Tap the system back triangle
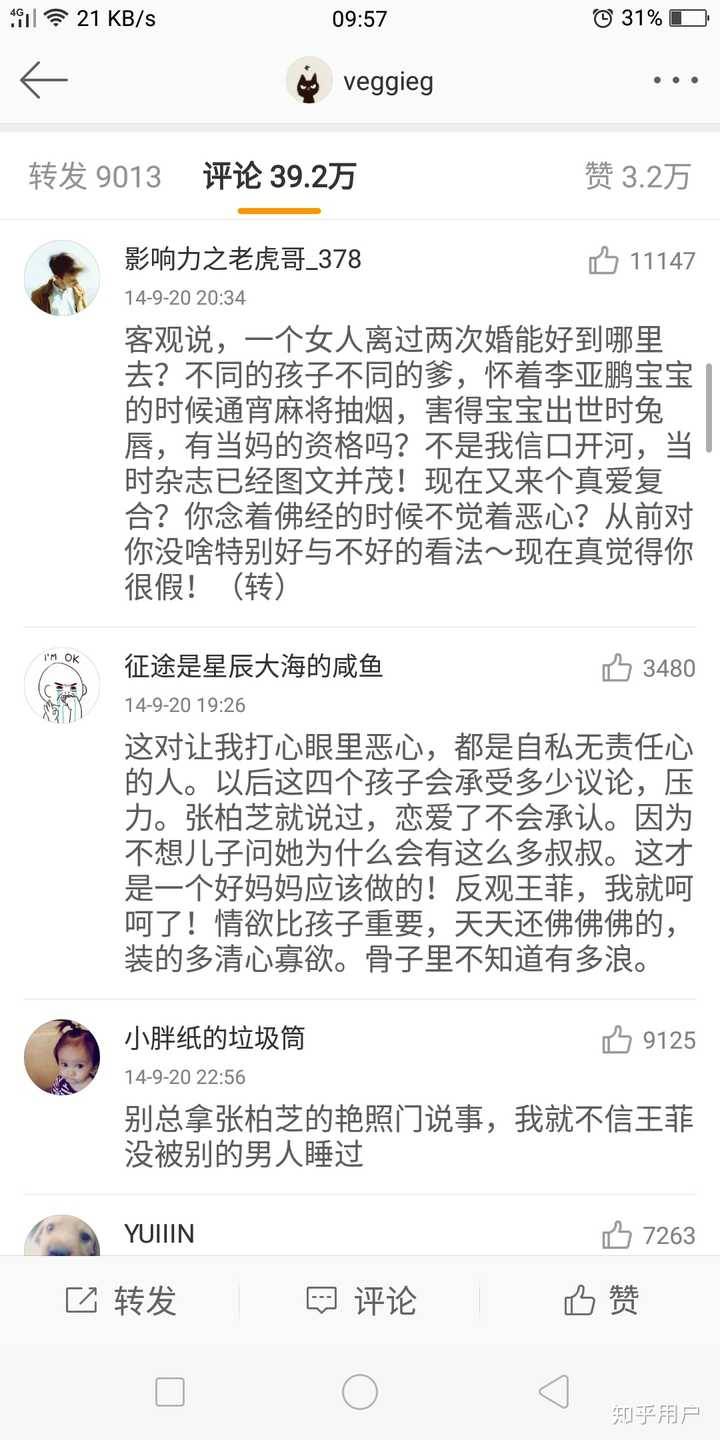Image resolution: width=720 pixels, height=1440 pixels. click(553, 1392)
